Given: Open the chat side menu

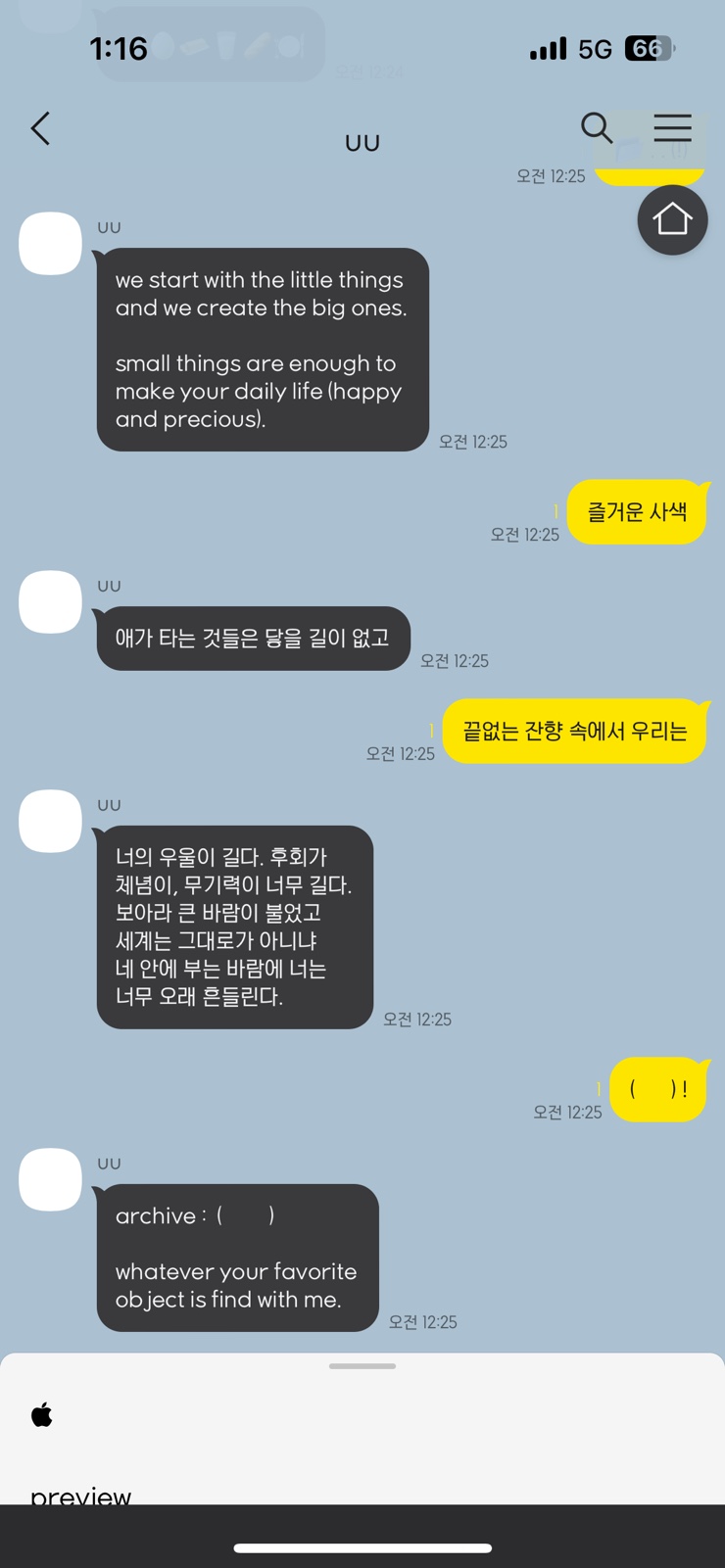Looking at the screenshot, I should 672,127.
